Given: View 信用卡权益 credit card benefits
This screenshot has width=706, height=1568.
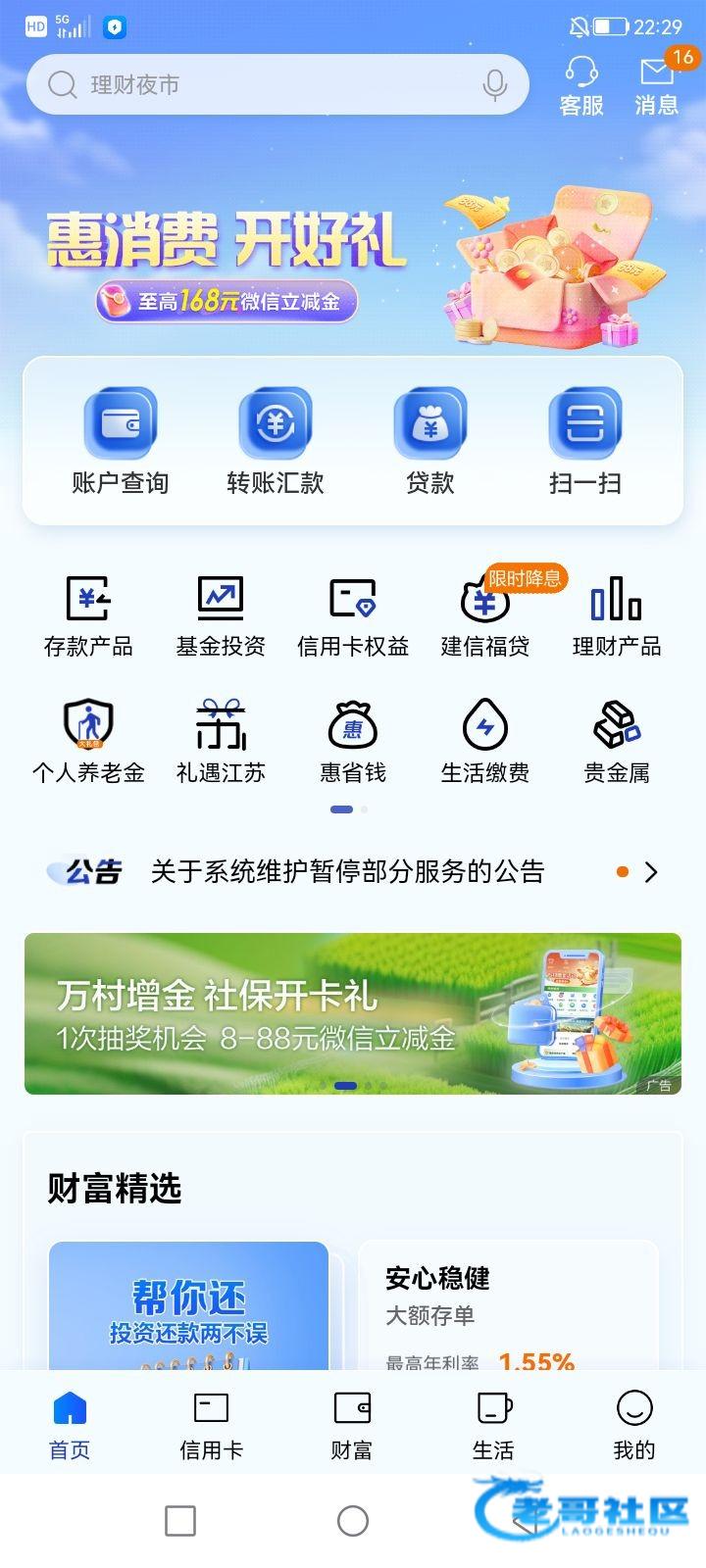Looking at the screenshot, I should click(353, 615).
